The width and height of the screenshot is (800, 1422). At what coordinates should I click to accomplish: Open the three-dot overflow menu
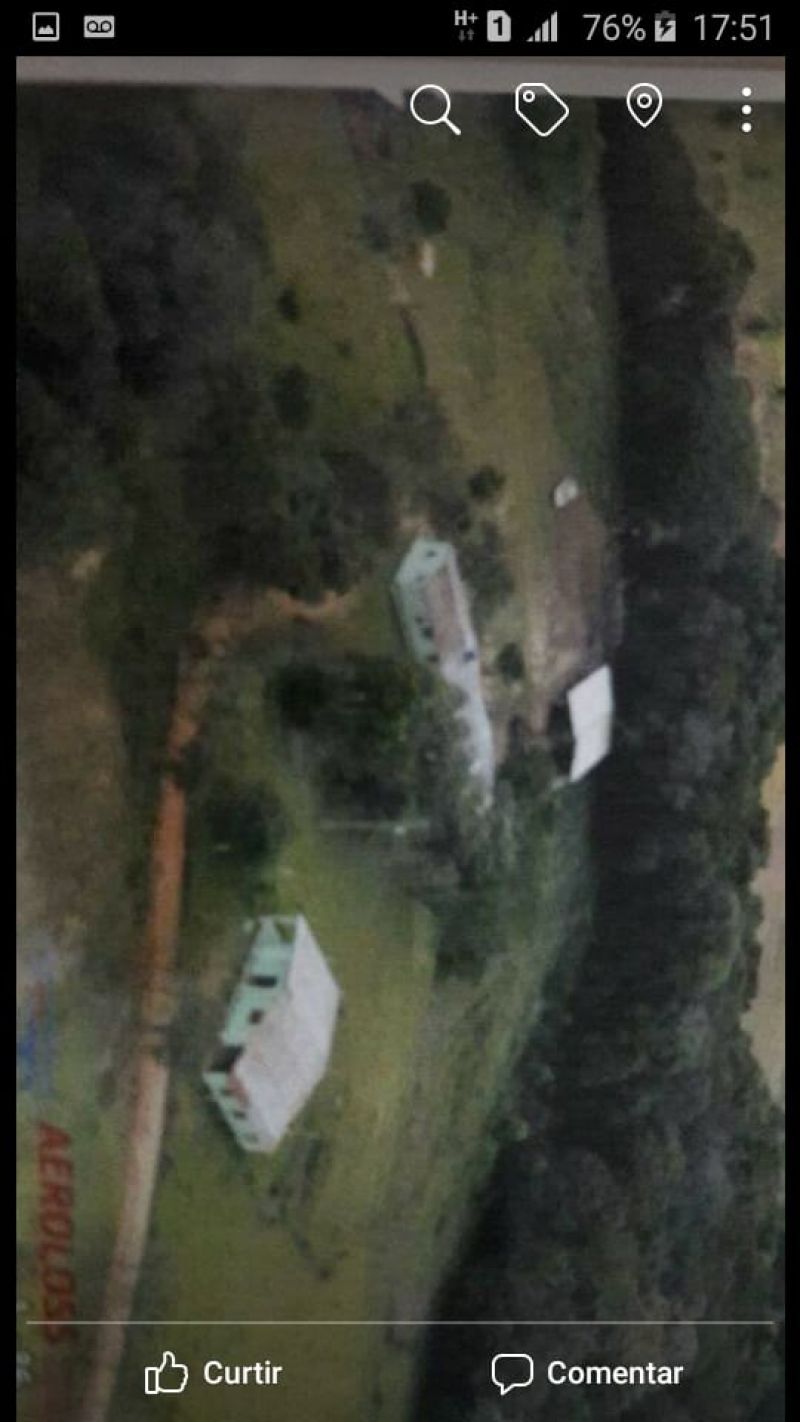tap(746, 109)
